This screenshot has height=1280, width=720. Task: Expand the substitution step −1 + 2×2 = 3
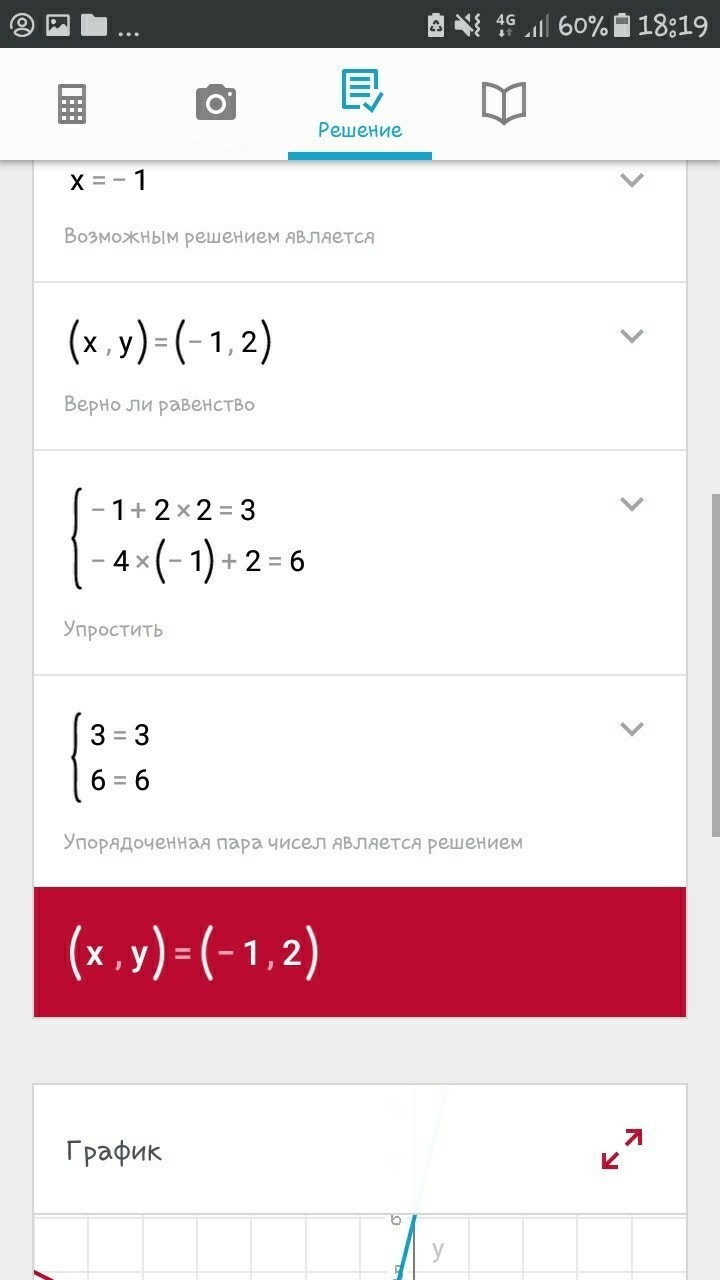click(631, 504)
